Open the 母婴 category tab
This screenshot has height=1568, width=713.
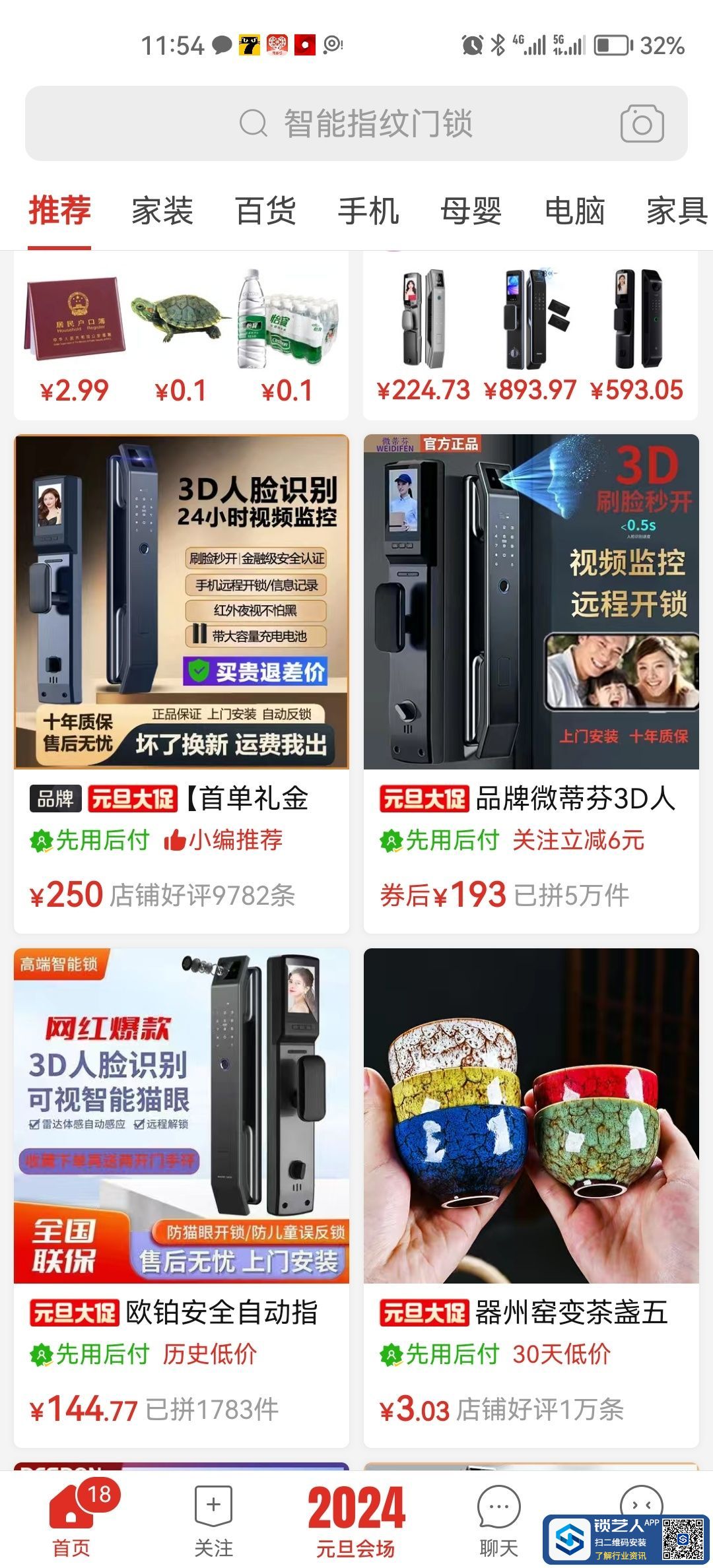471,212
